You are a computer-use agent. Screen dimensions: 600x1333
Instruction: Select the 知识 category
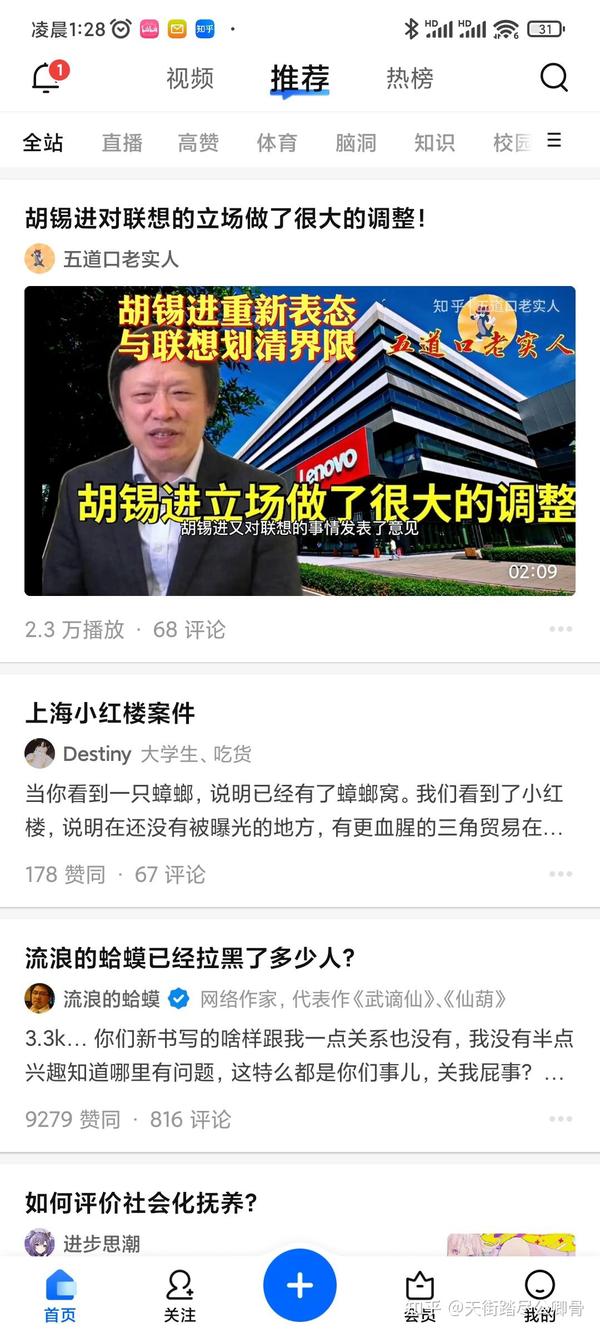coord(434,143)
